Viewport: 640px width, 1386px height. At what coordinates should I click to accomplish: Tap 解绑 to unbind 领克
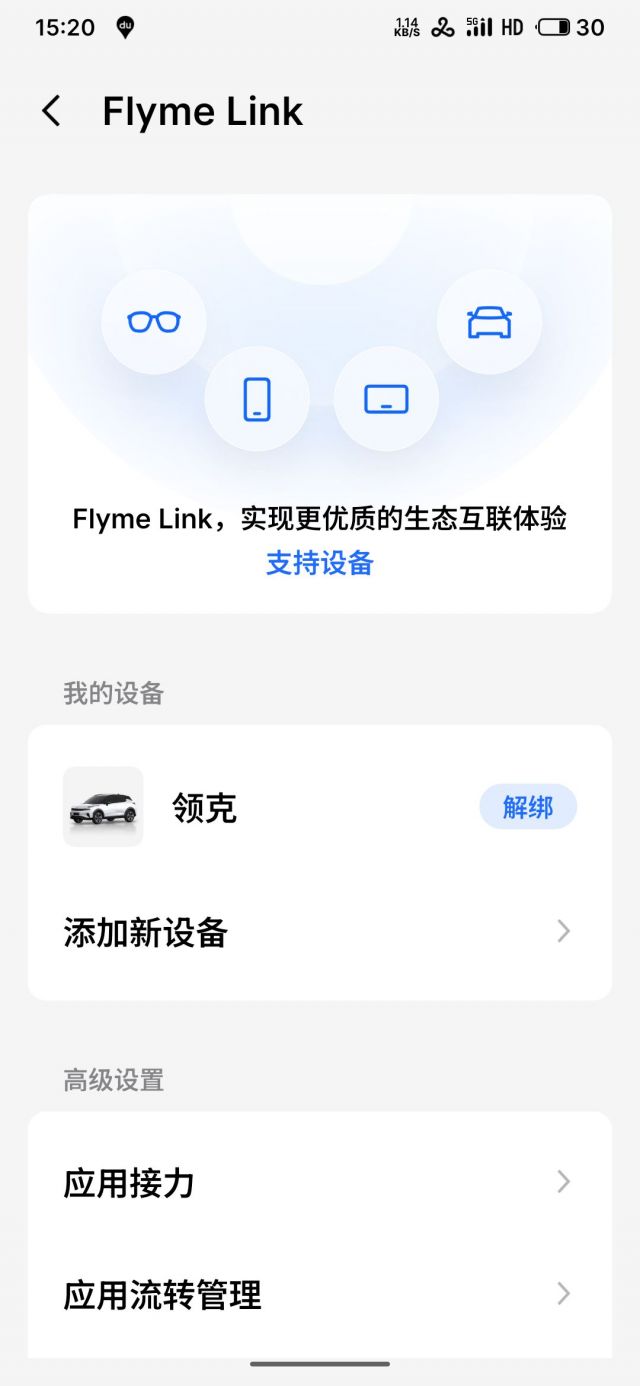[x=527, y=807]
